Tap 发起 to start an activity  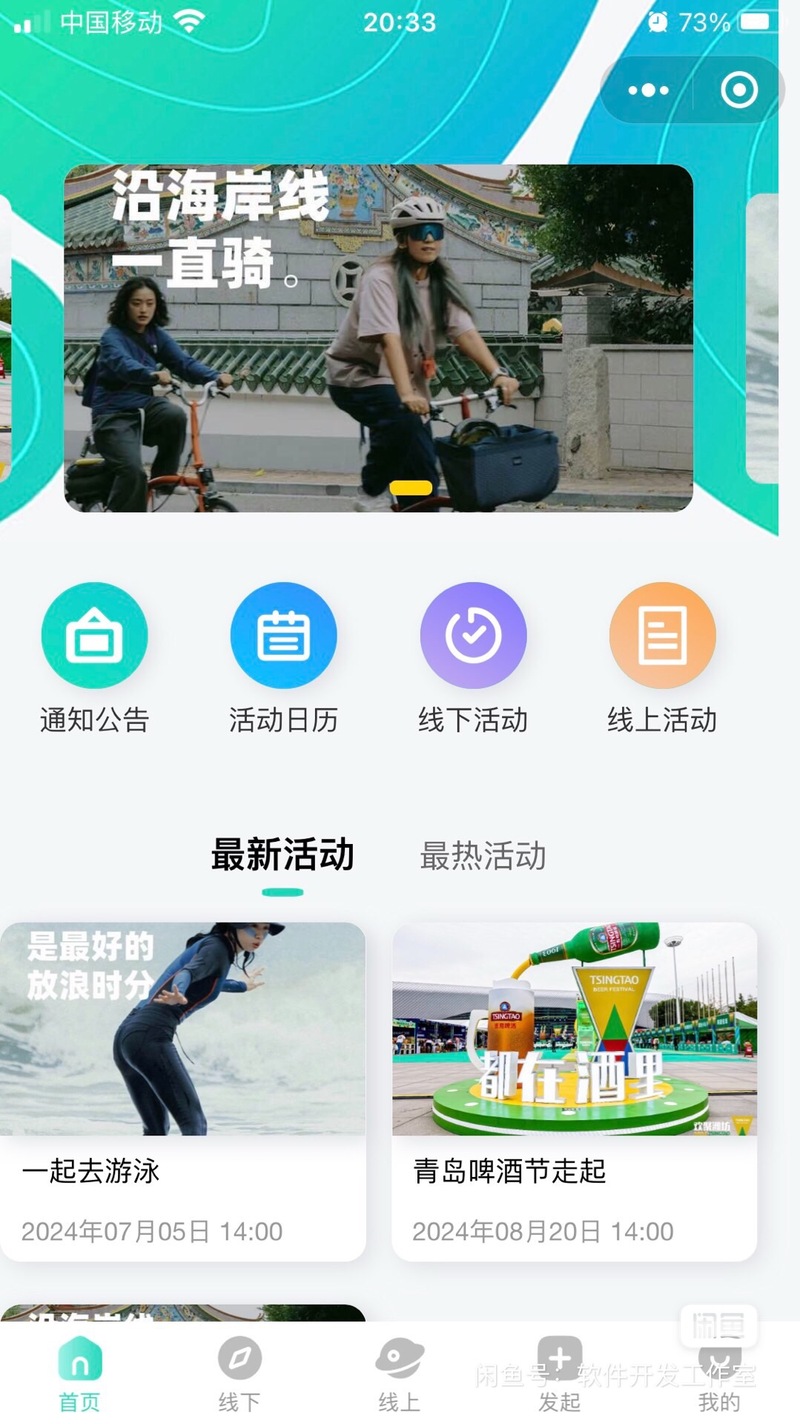click(559, 1375)
